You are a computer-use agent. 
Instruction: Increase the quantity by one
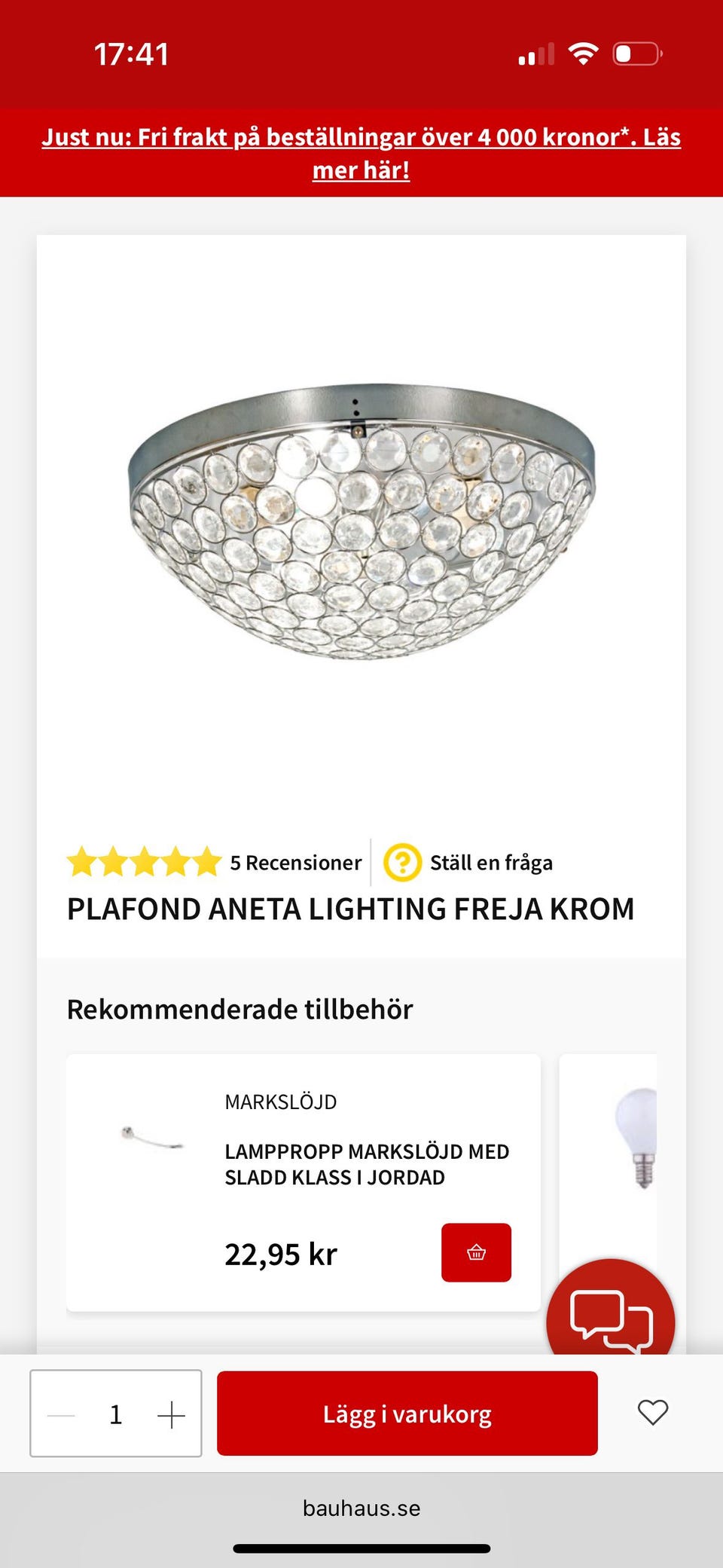point(171,1415)
